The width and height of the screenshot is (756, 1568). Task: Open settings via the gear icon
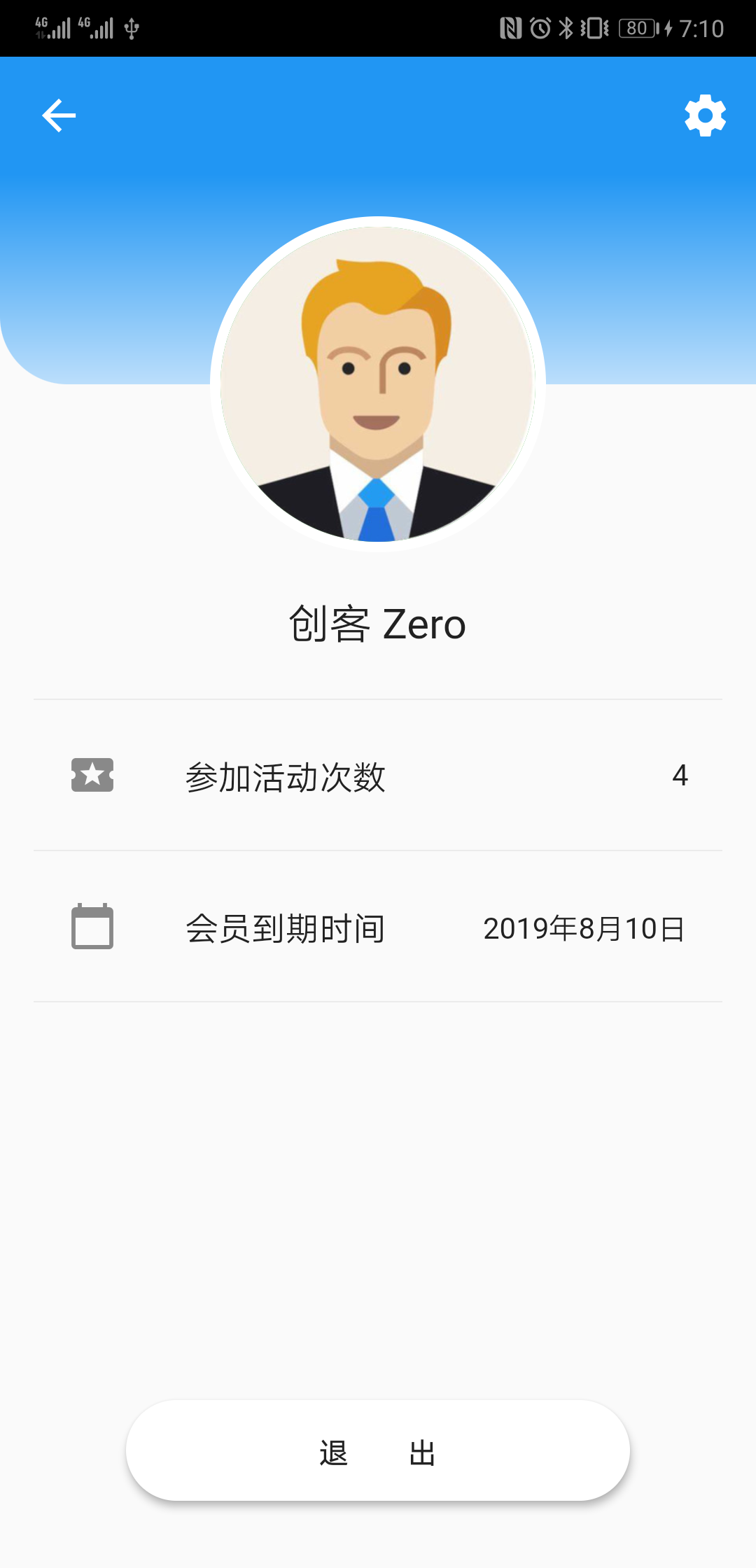coord(705,115)
